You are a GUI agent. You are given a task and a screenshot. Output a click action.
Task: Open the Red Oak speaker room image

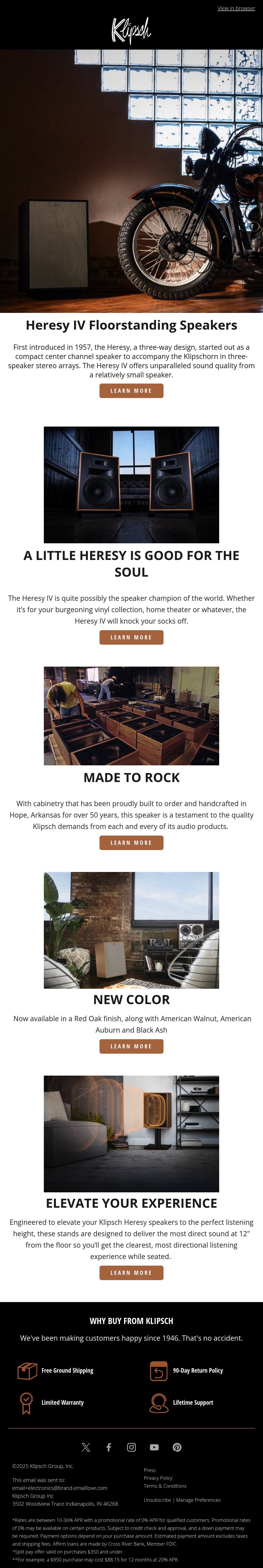[131, 930]
